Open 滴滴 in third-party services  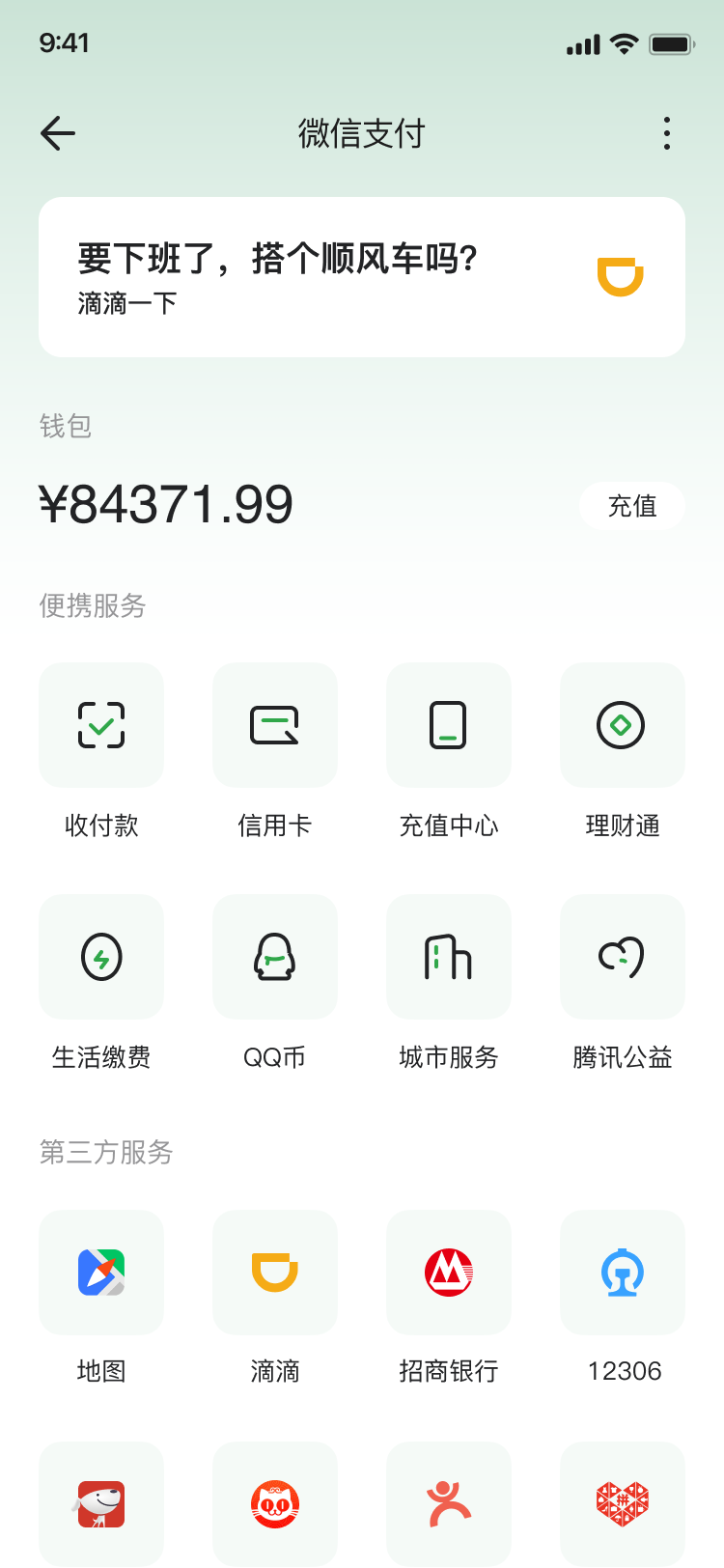coord(275,1273)
